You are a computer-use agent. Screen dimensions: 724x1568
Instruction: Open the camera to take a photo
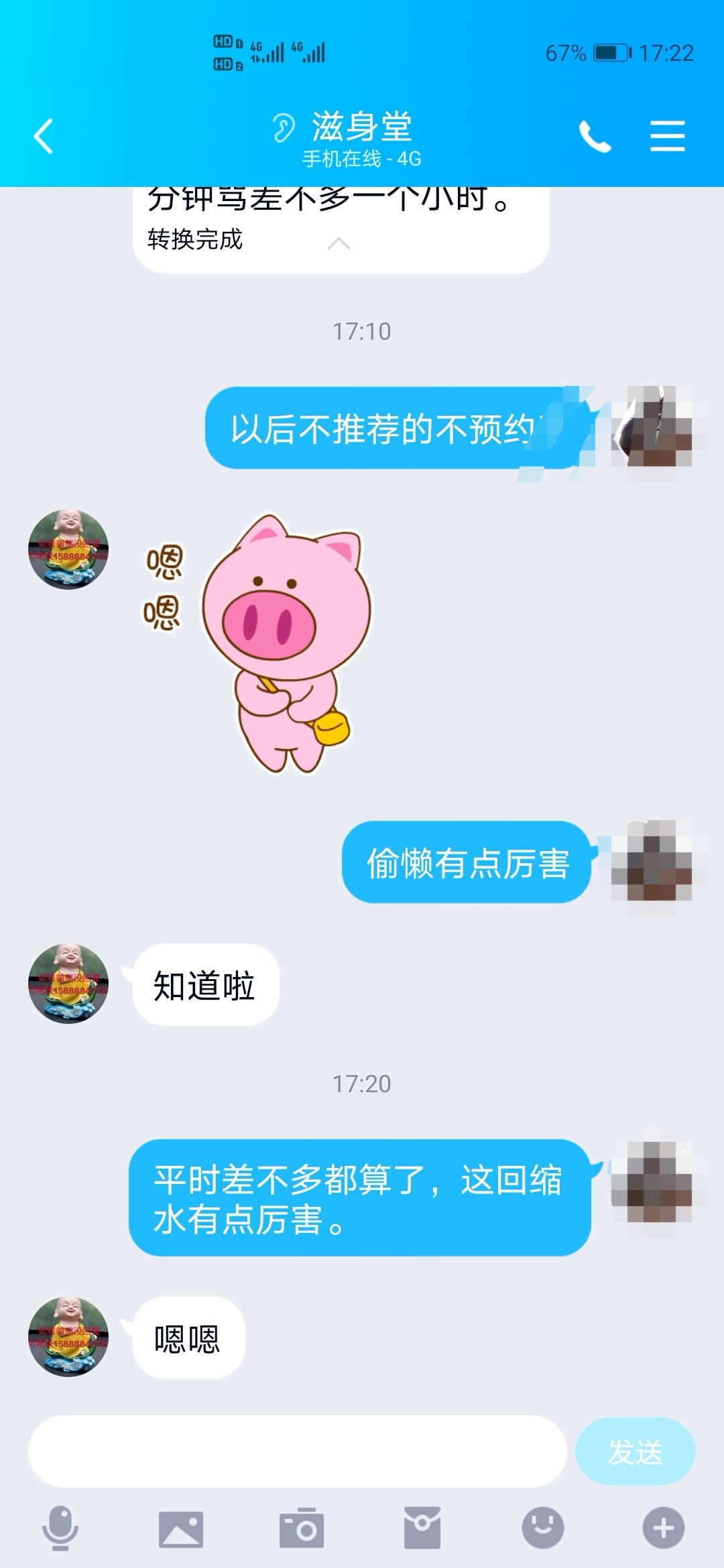tap(302, 1528)
